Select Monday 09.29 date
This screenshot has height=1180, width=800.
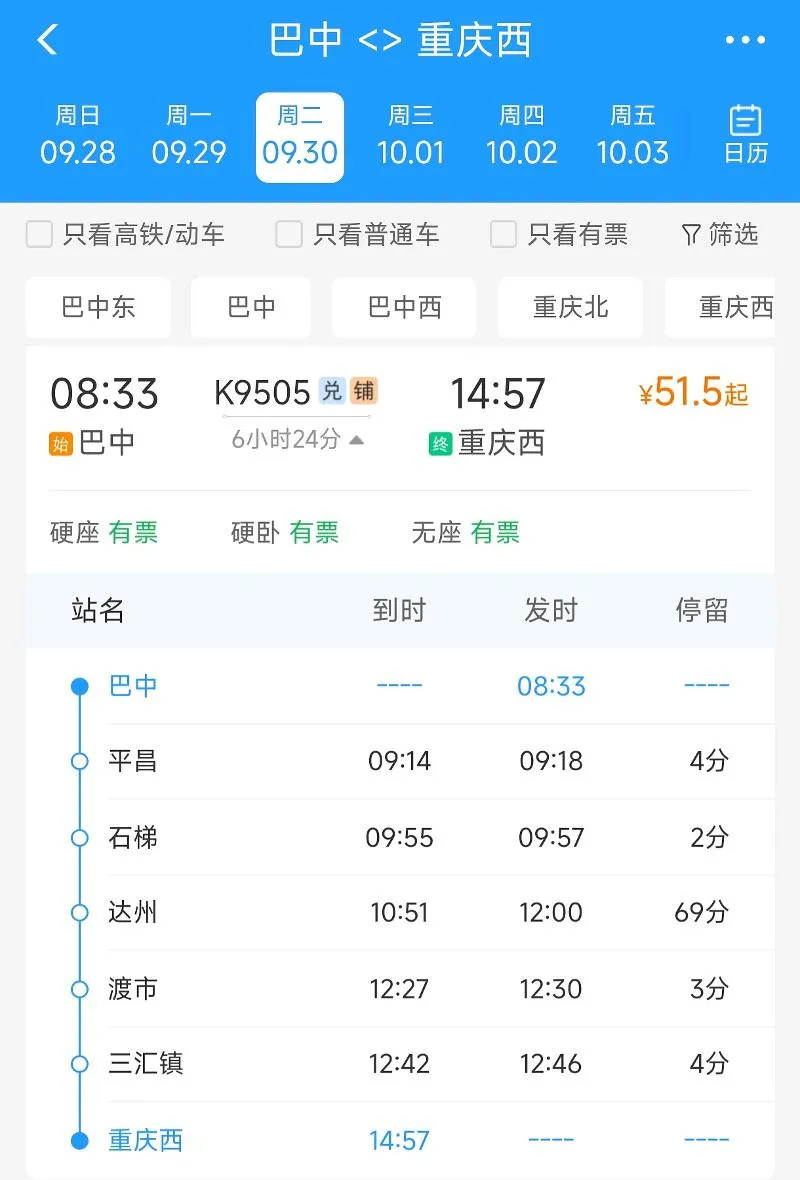[189, 137]
